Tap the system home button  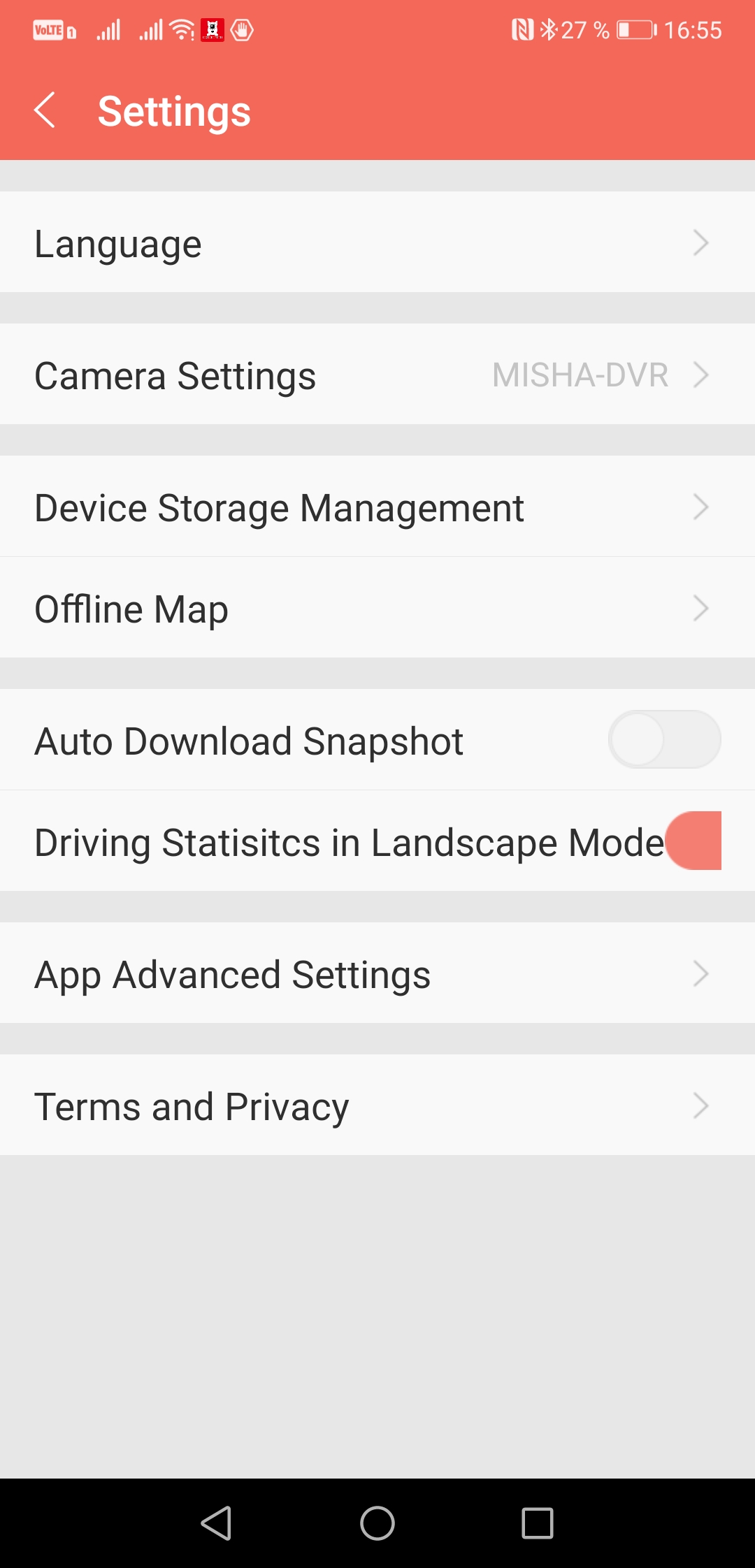377,1523
